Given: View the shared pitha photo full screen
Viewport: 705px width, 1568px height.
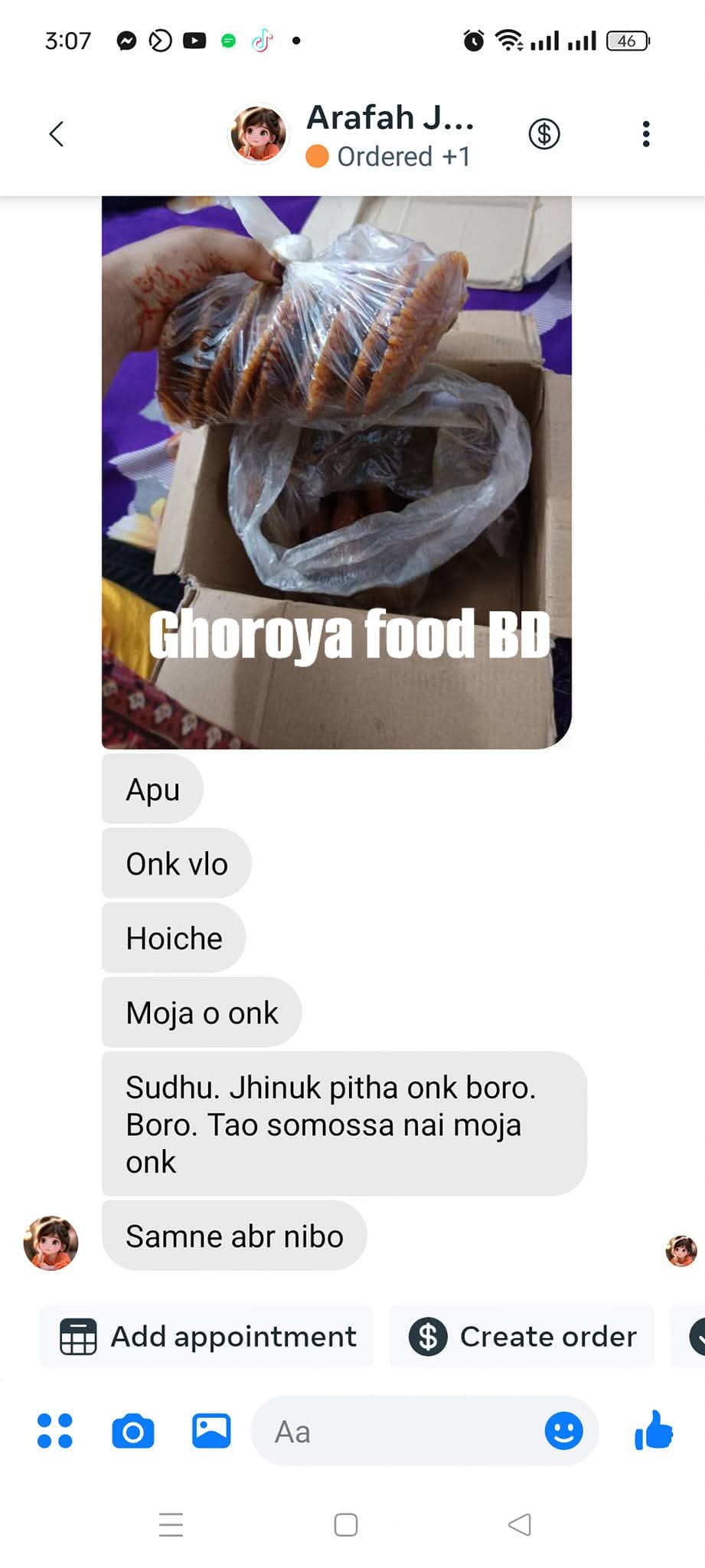Looking at the screenshot, I should pos(337,472).
